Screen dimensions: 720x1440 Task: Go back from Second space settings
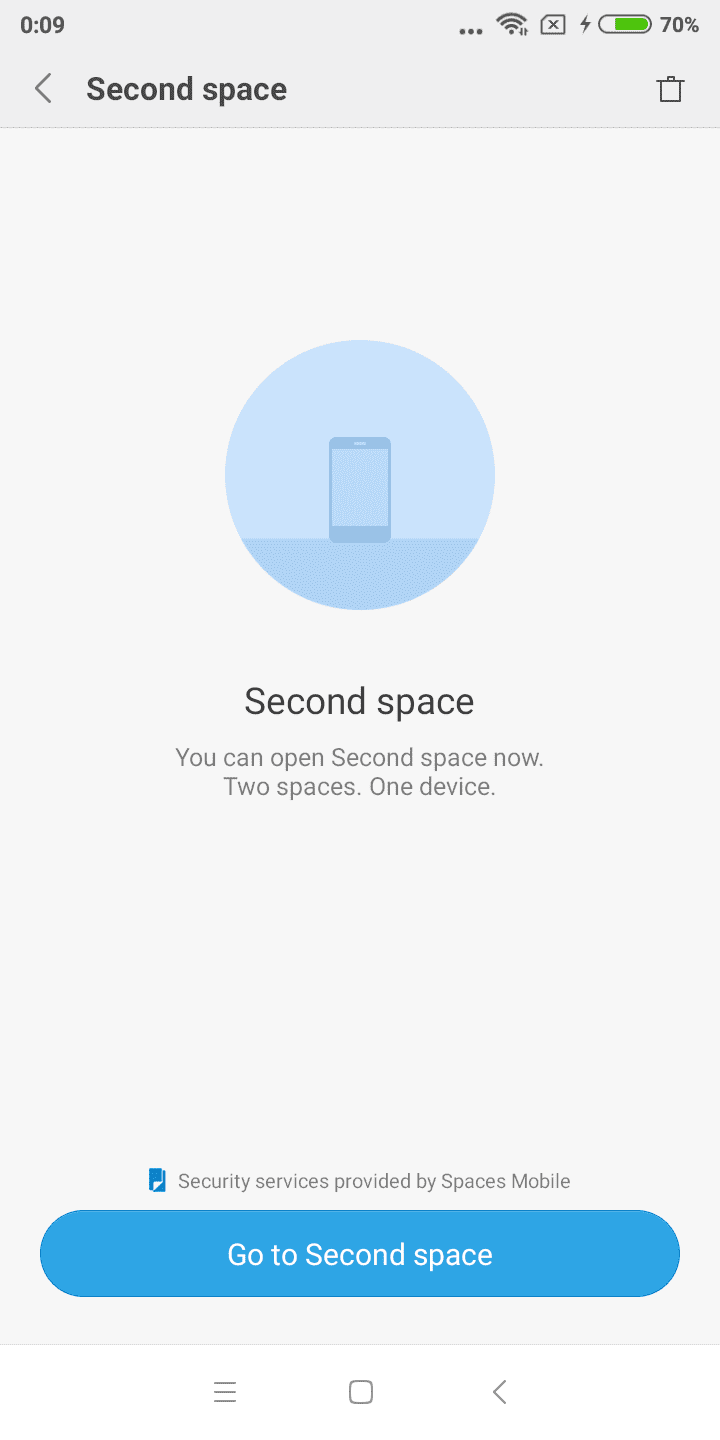(43, 89)
